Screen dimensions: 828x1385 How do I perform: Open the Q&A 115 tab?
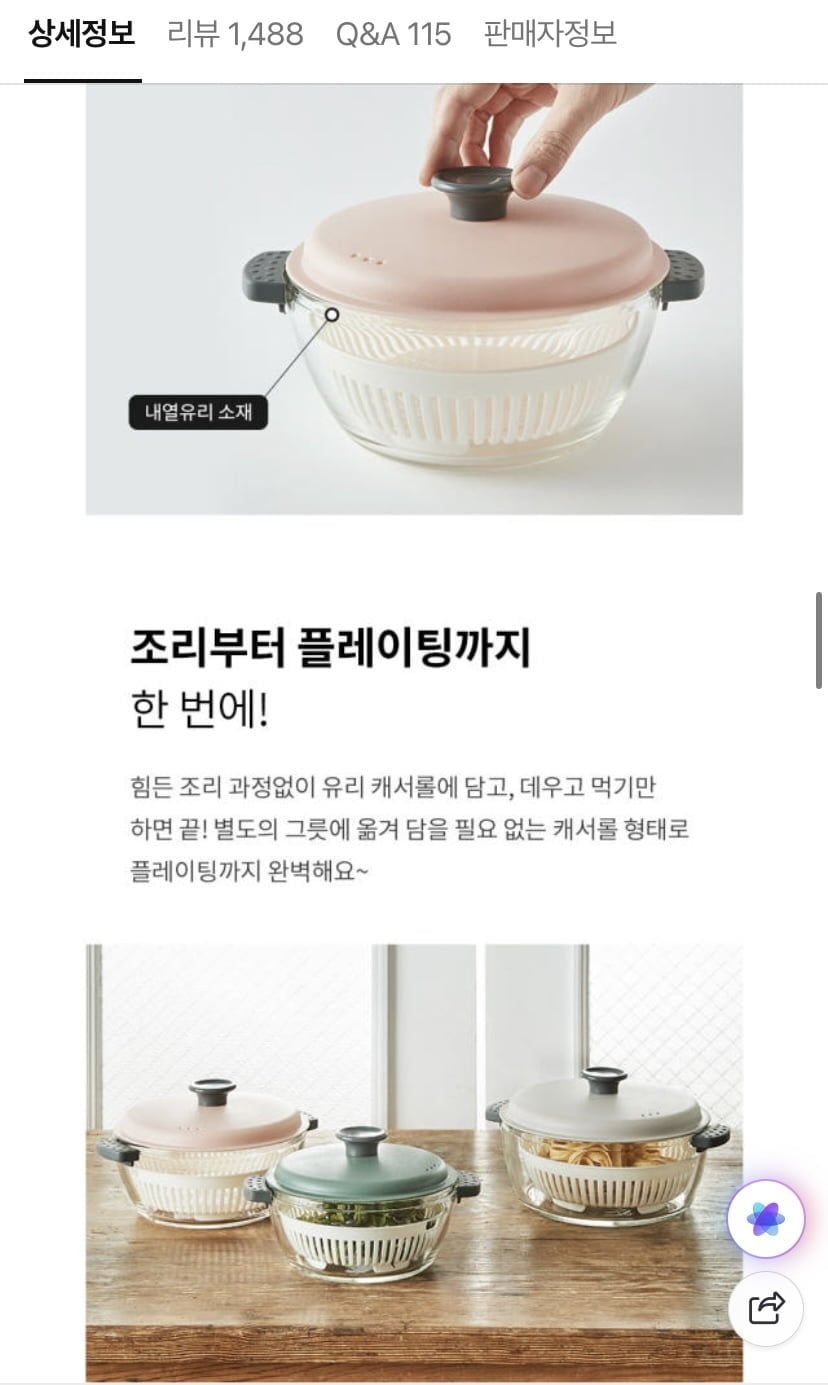pos(393,35)
